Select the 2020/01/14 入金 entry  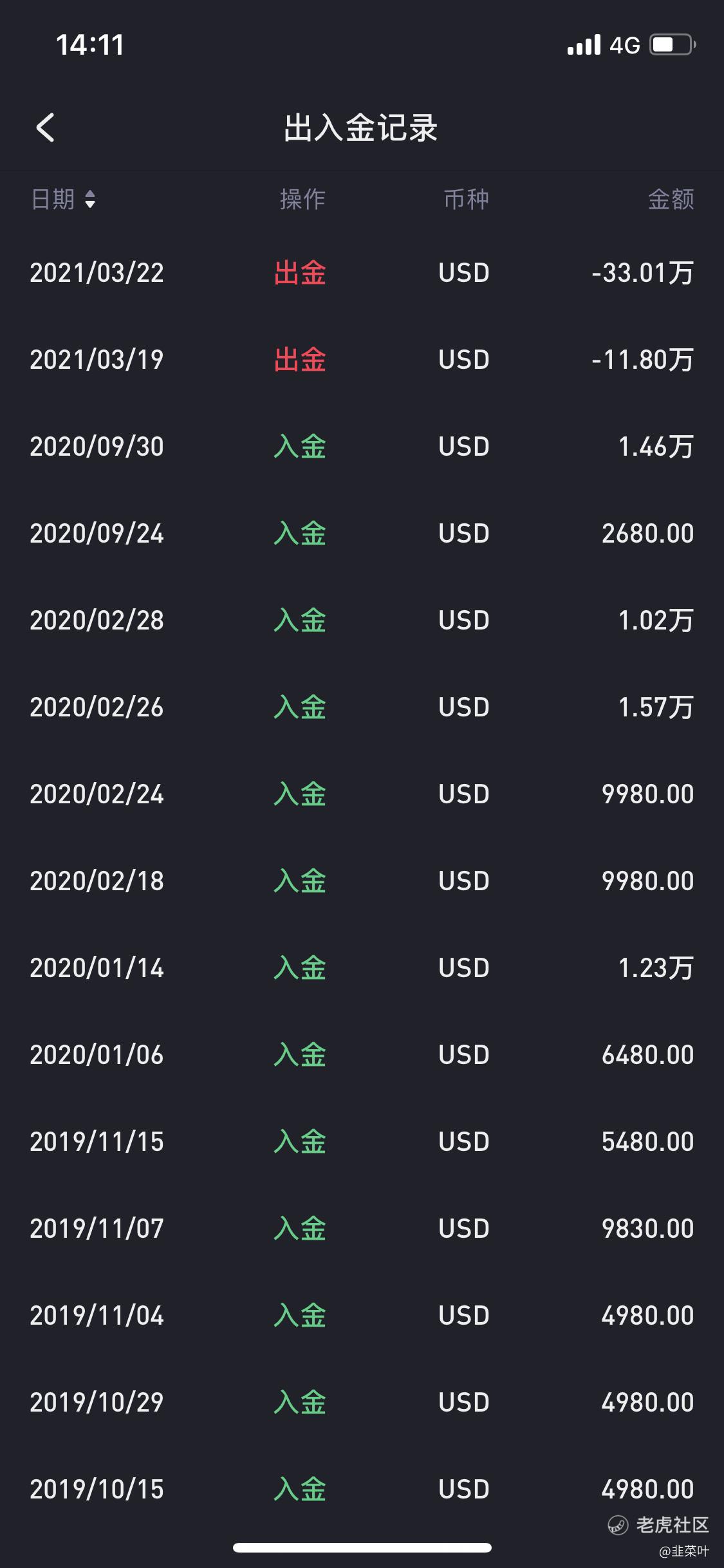pyautogui.click(x=362, y=968)
